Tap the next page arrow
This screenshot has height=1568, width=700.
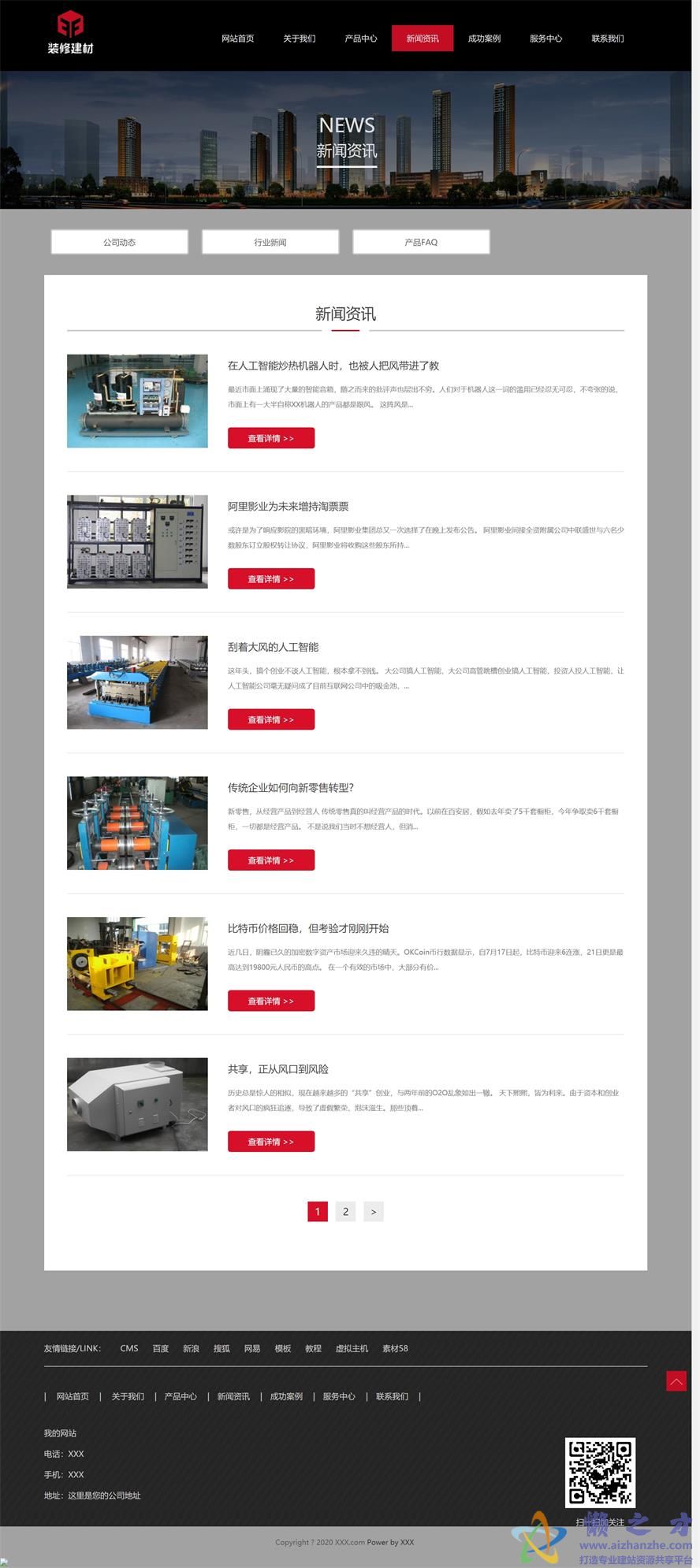tap(374, 1212)
